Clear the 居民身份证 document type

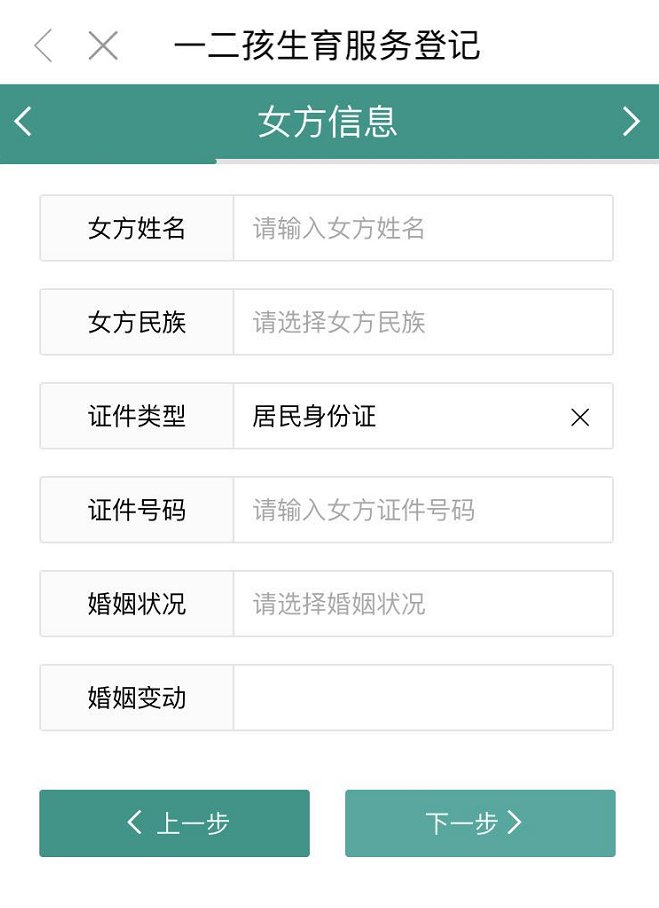click(580, 417)
